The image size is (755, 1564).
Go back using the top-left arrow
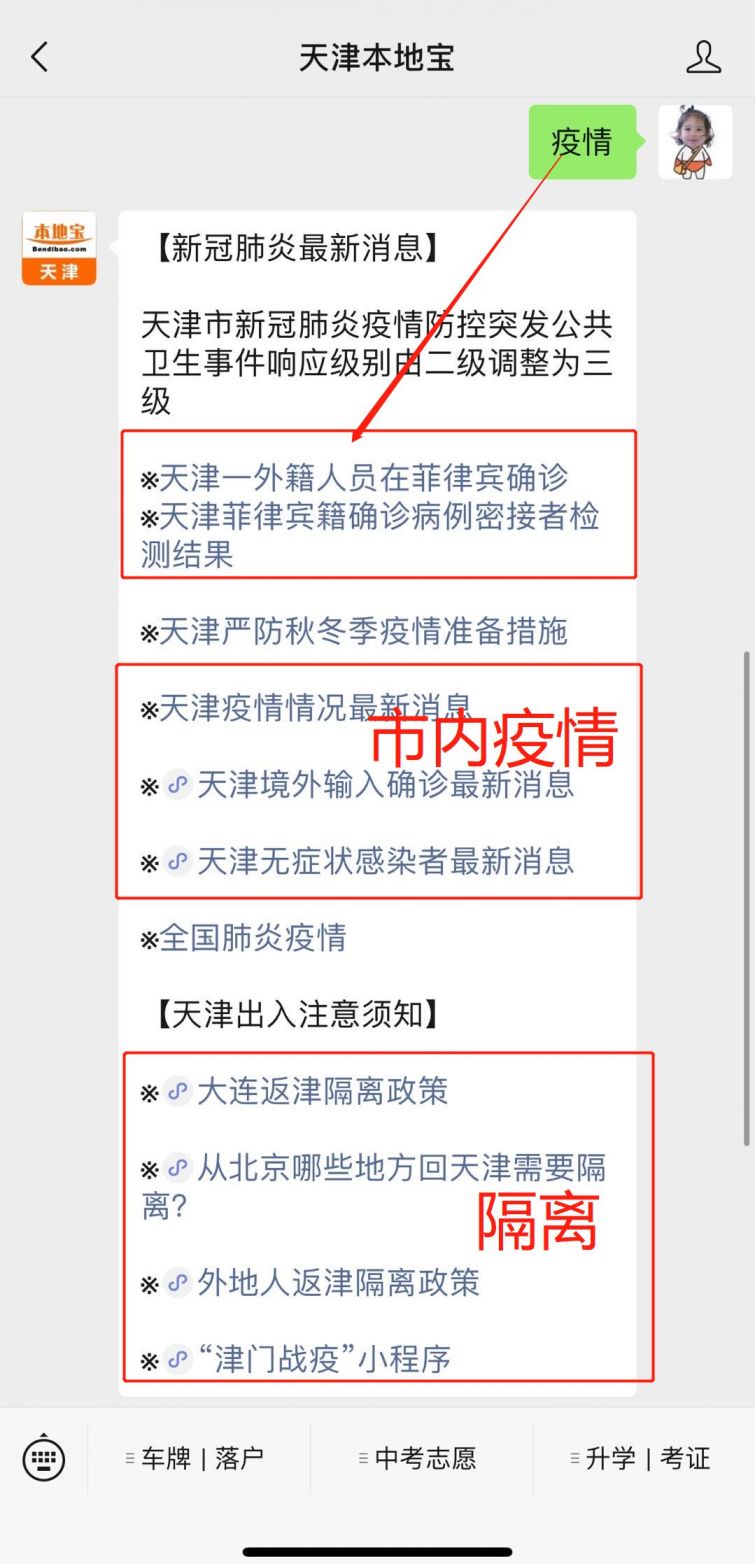point(39,57)
